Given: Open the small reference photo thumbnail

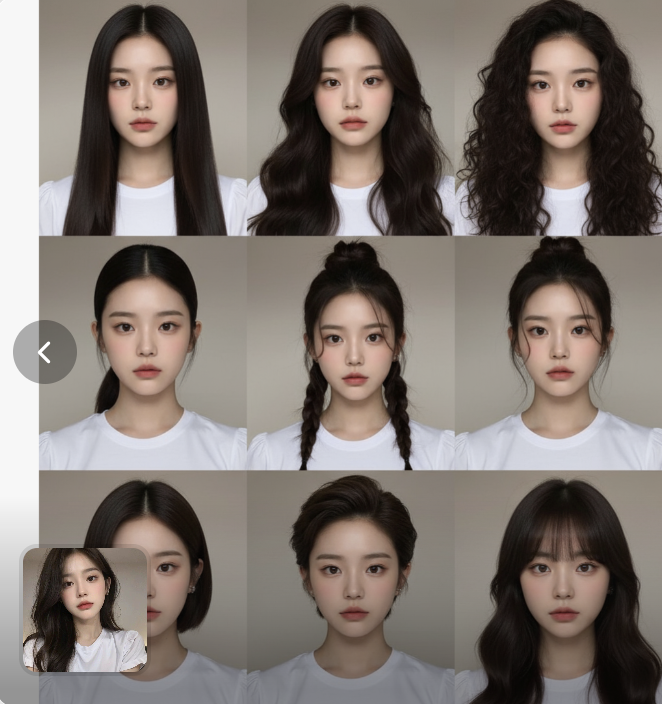Looking at the screenshot, I should [x=85, y=609].
